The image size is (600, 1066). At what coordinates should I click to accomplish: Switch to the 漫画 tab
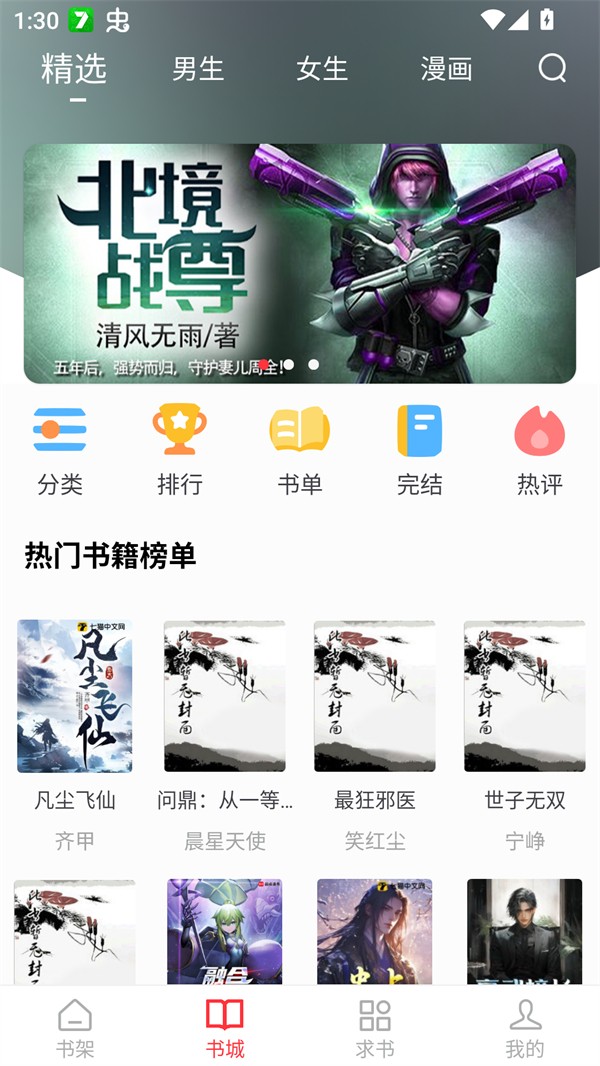[446, 69]
